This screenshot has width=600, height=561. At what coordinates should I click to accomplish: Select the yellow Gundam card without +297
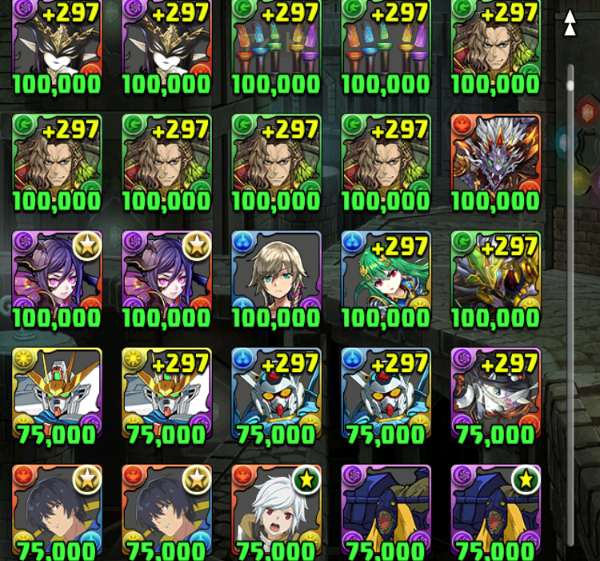(57, 393)
